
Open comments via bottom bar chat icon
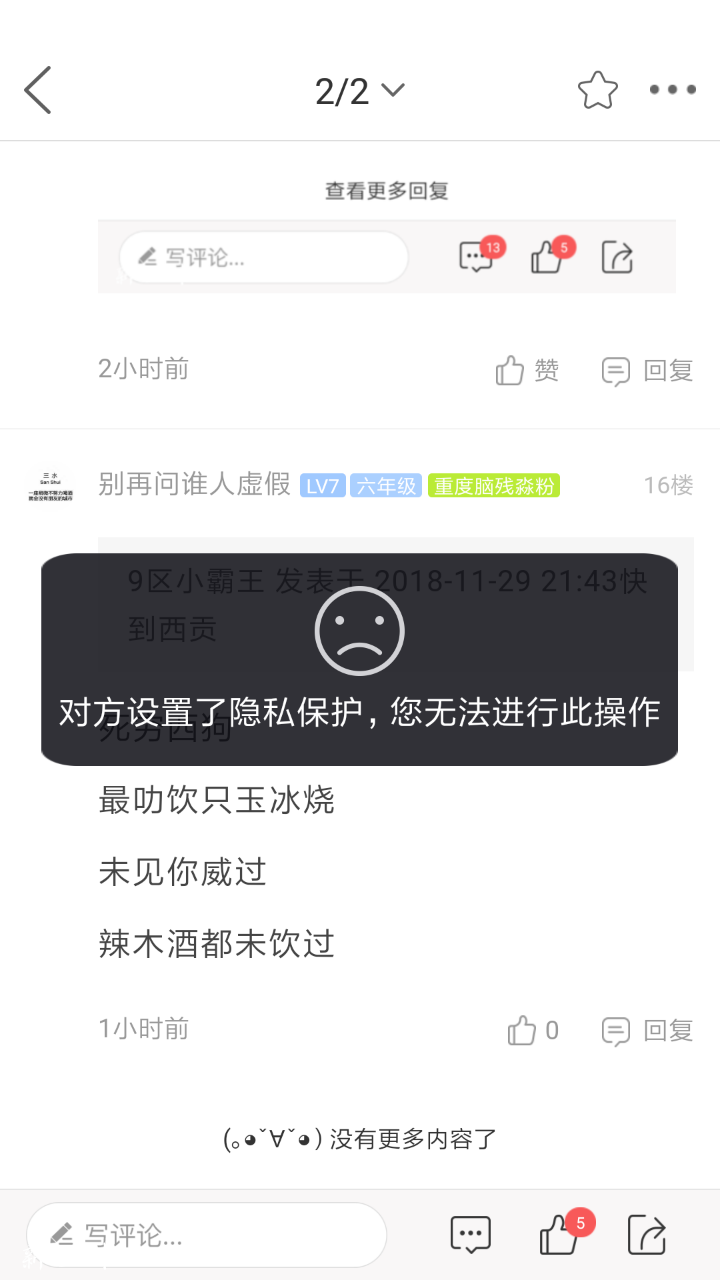click(470, 1235)
